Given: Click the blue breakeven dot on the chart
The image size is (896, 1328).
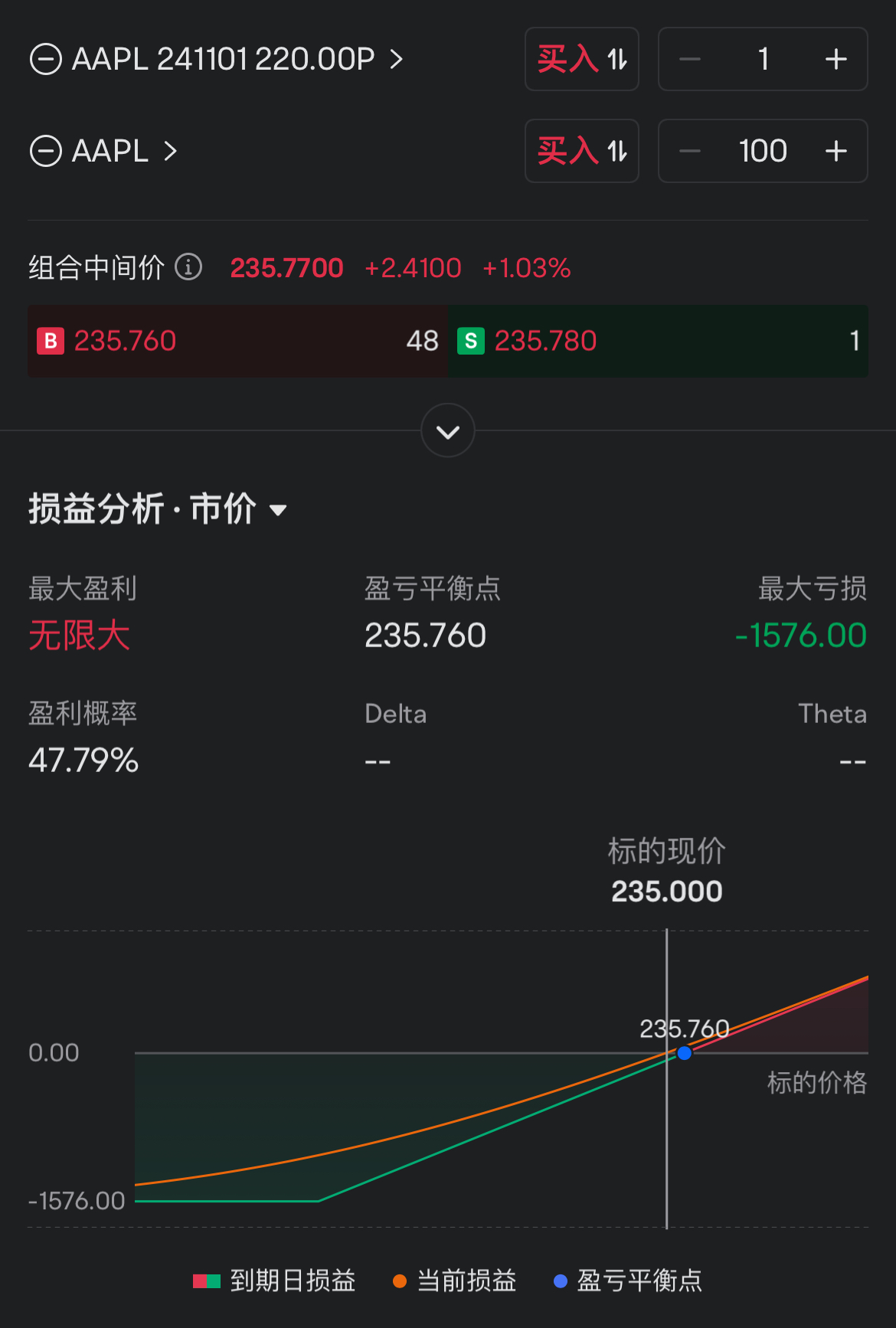Looking at the screenshot, I should 683,1054.
